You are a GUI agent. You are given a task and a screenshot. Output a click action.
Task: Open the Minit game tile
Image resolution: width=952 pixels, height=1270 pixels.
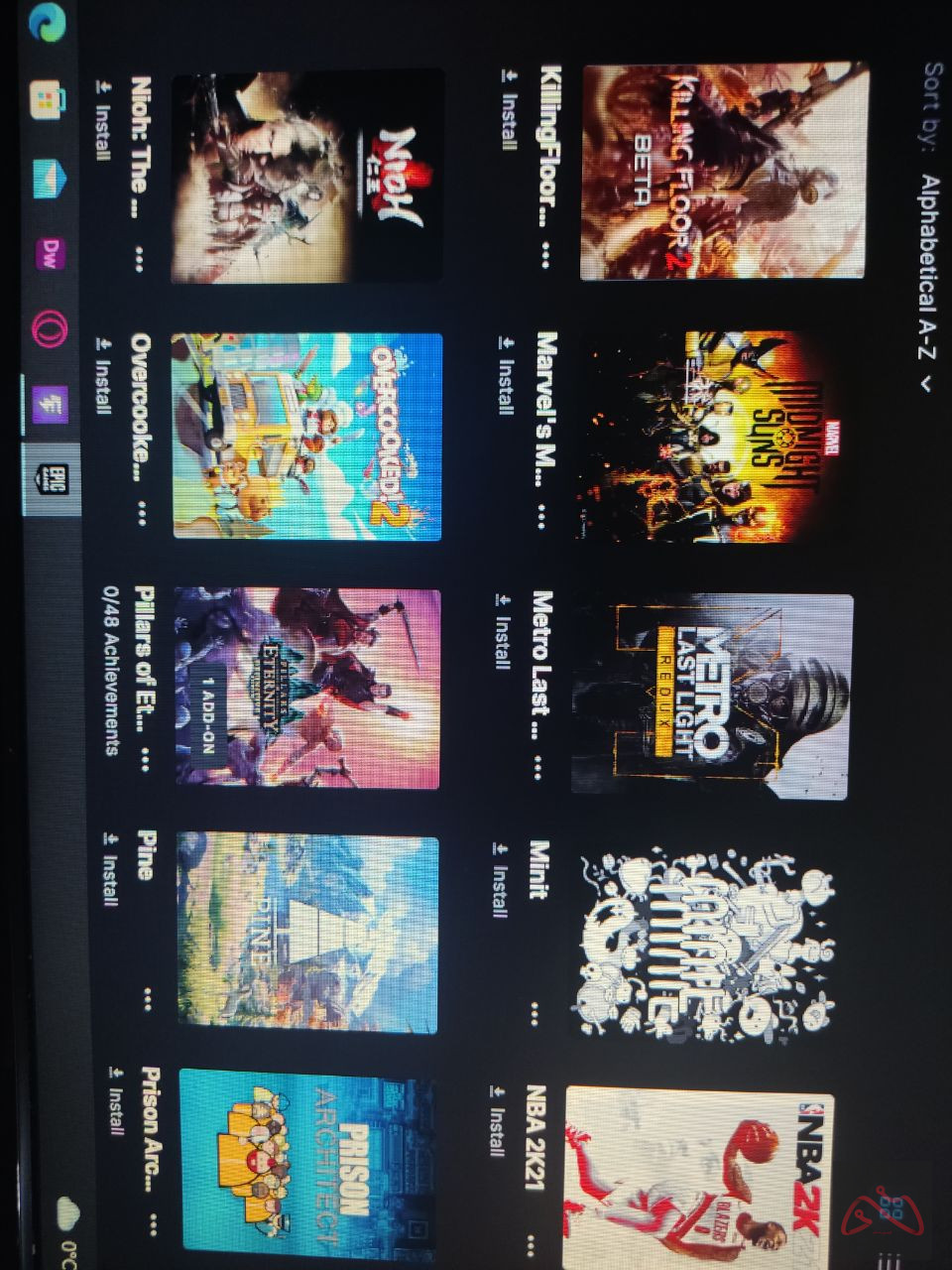704,948
